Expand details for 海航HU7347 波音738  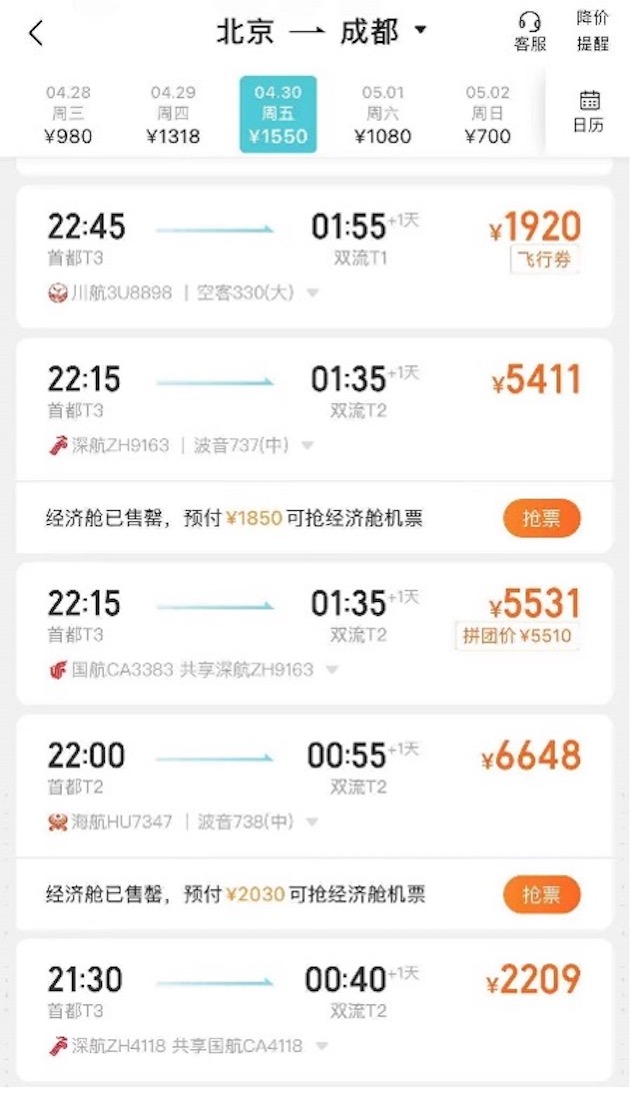(x=312, y=822)
